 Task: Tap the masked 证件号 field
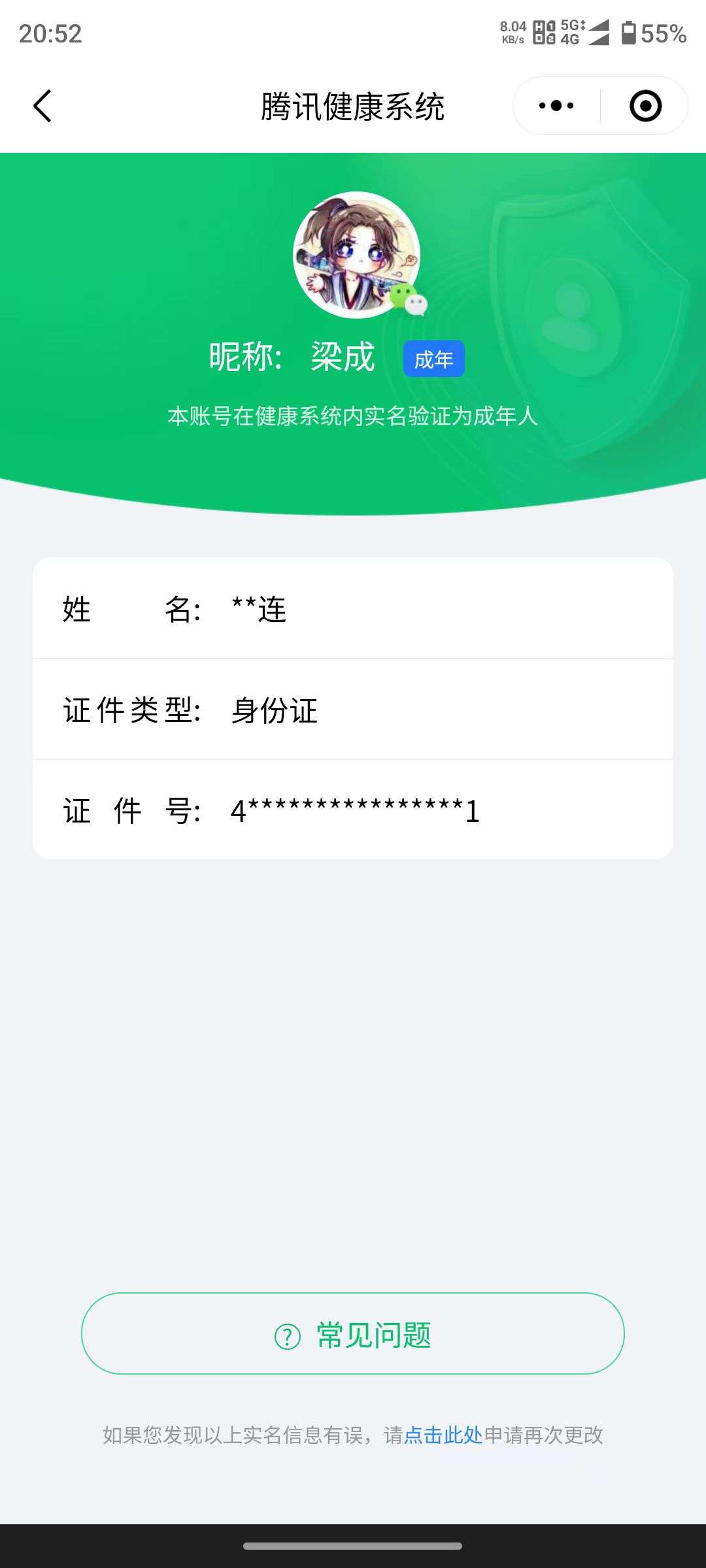pos(353,812)
